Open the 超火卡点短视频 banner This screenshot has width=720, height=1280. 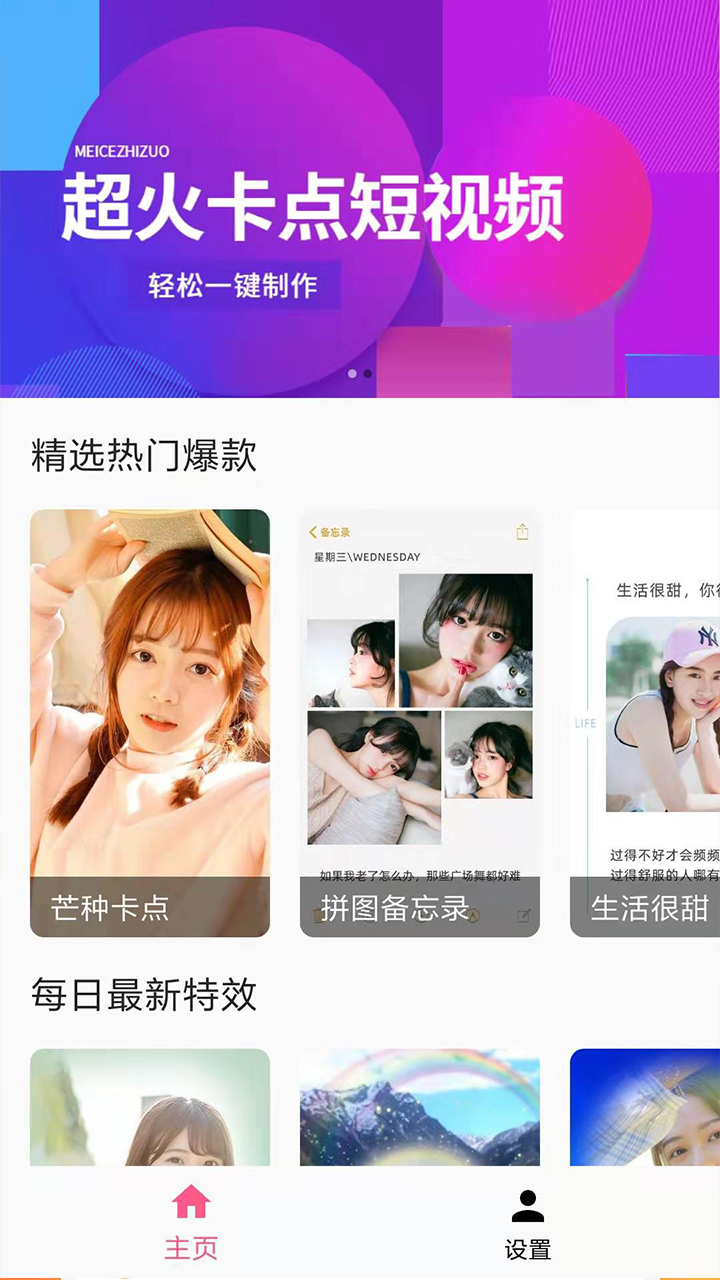[x=360, y=200]
